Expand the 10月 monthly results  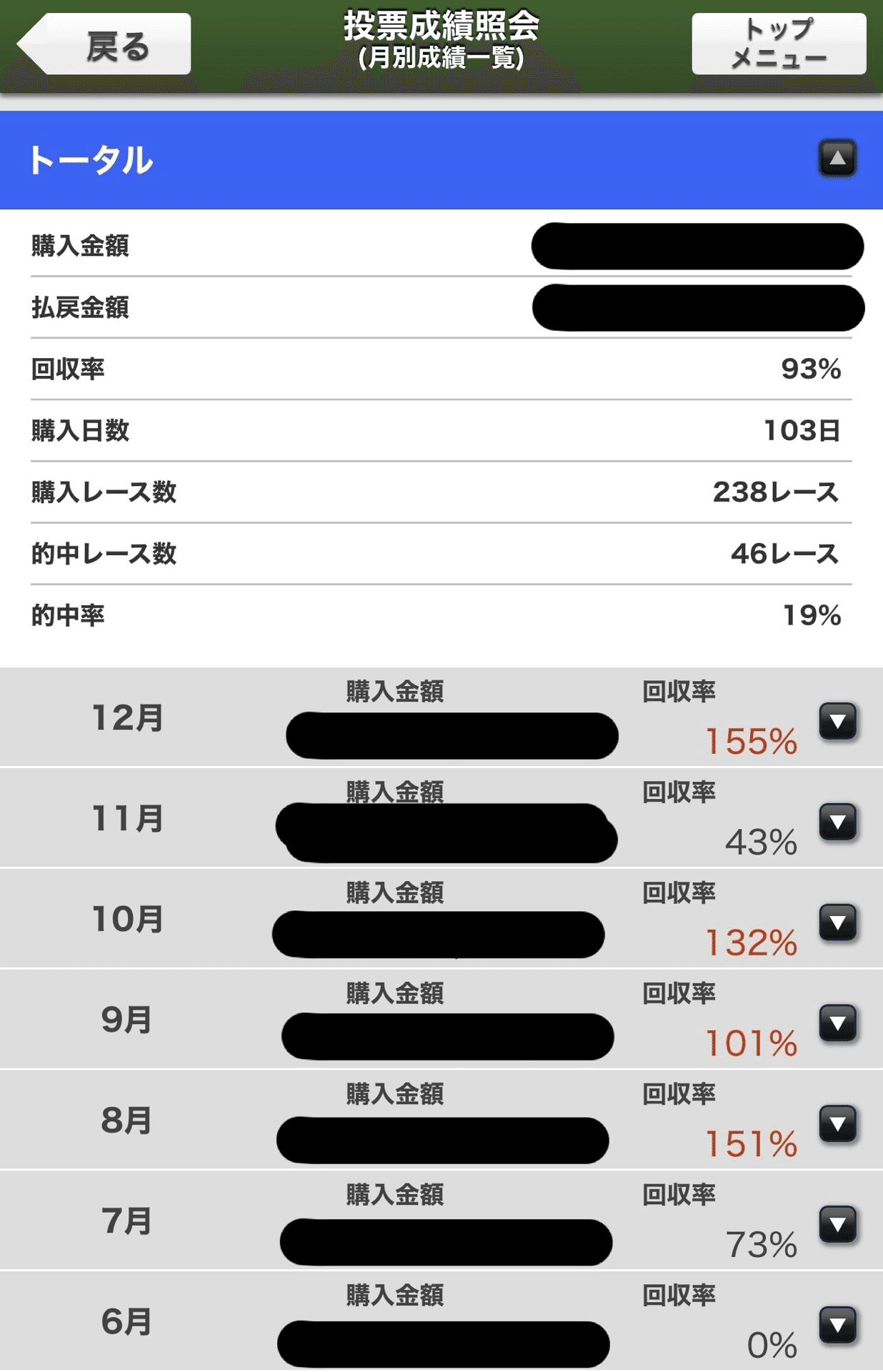(x=837, y=923)
